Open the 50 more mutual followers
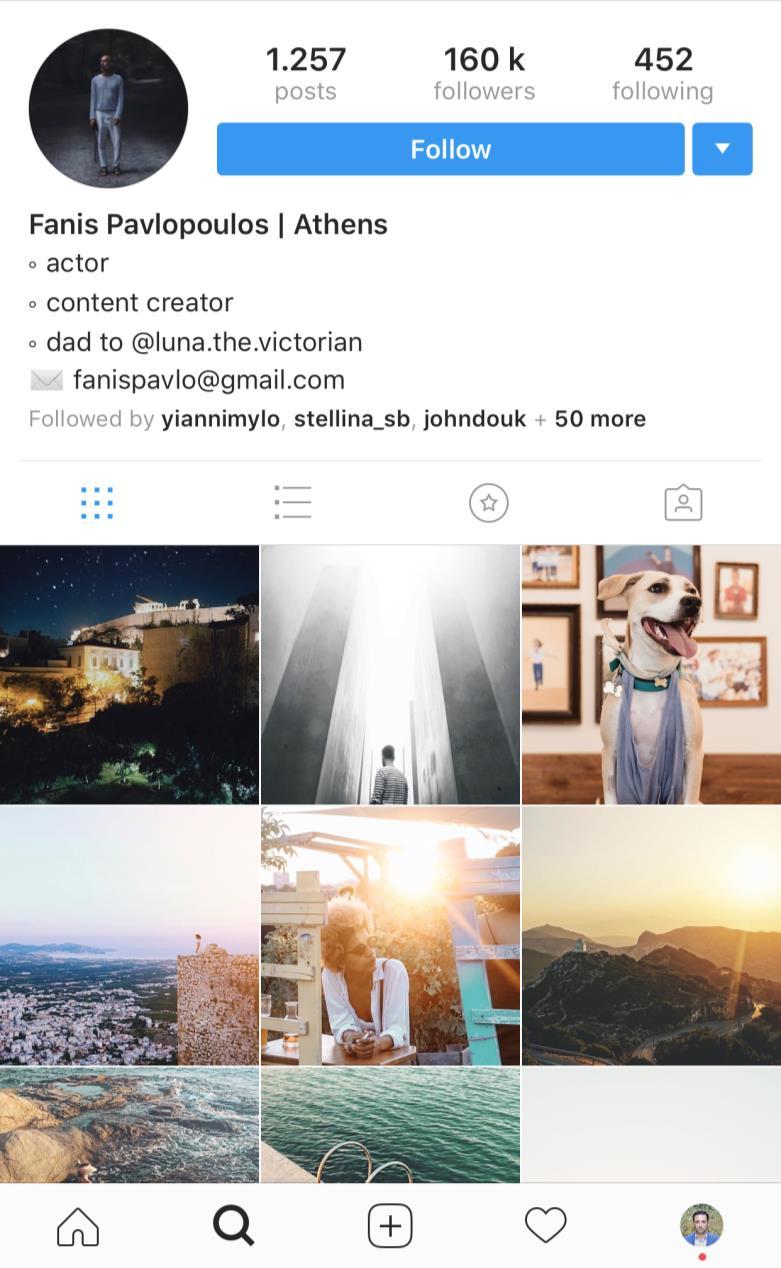This screenshot has height=1268, width=781. 600,419
